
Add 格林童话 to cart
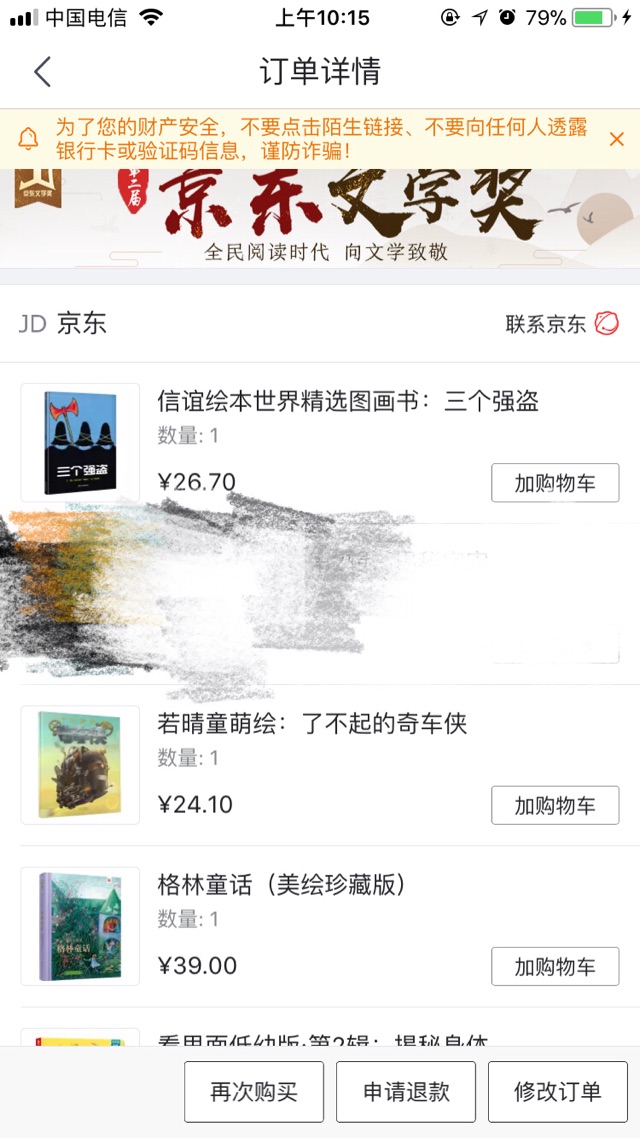(x=555, y=967)
